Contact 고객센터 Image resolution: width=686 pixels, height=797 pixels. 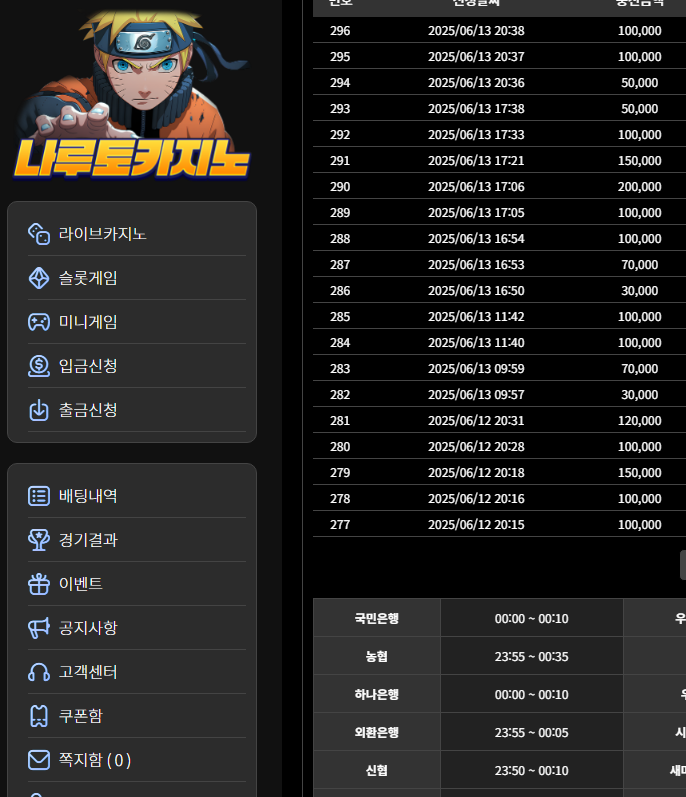[88, 672]
